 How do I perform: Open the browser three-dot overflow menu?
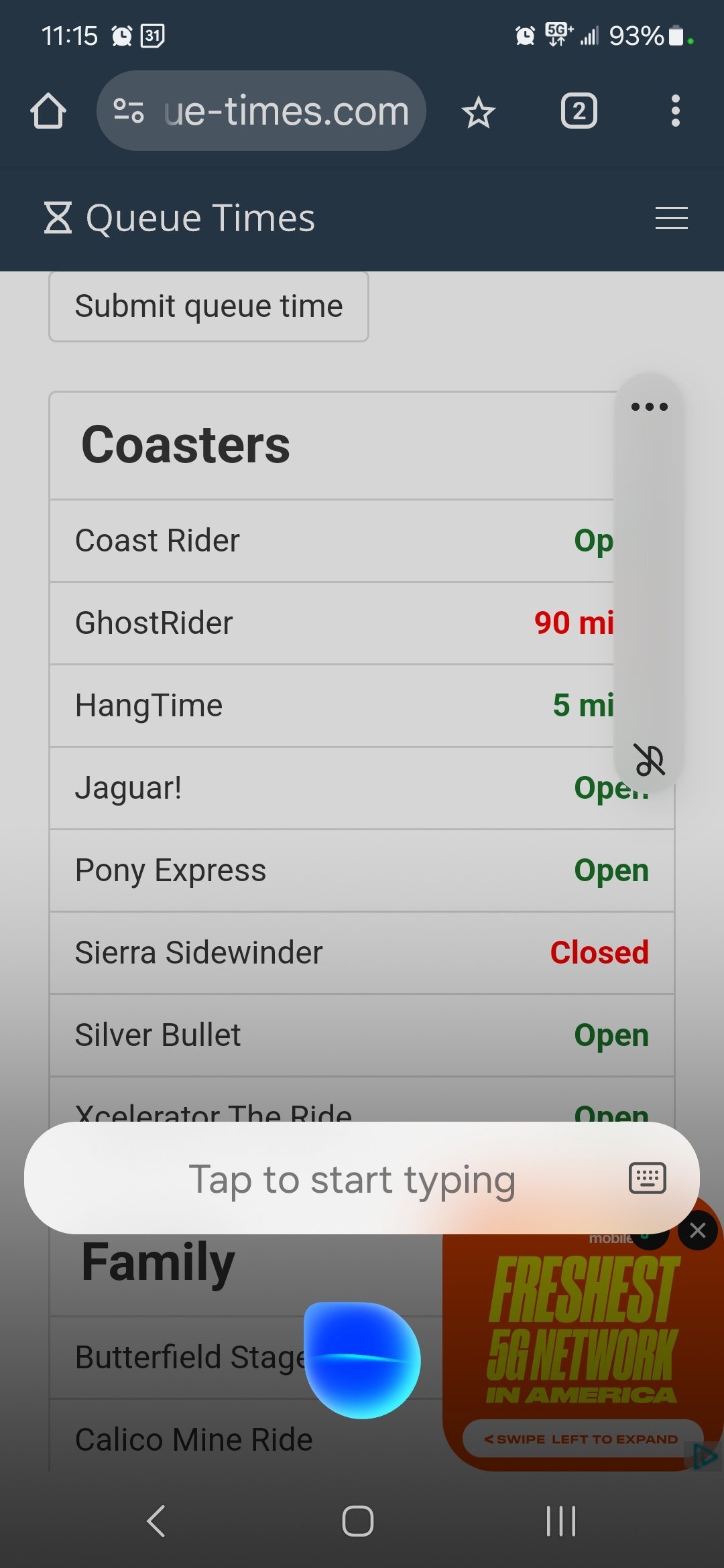pyautogui.click(x=675, y=111)
